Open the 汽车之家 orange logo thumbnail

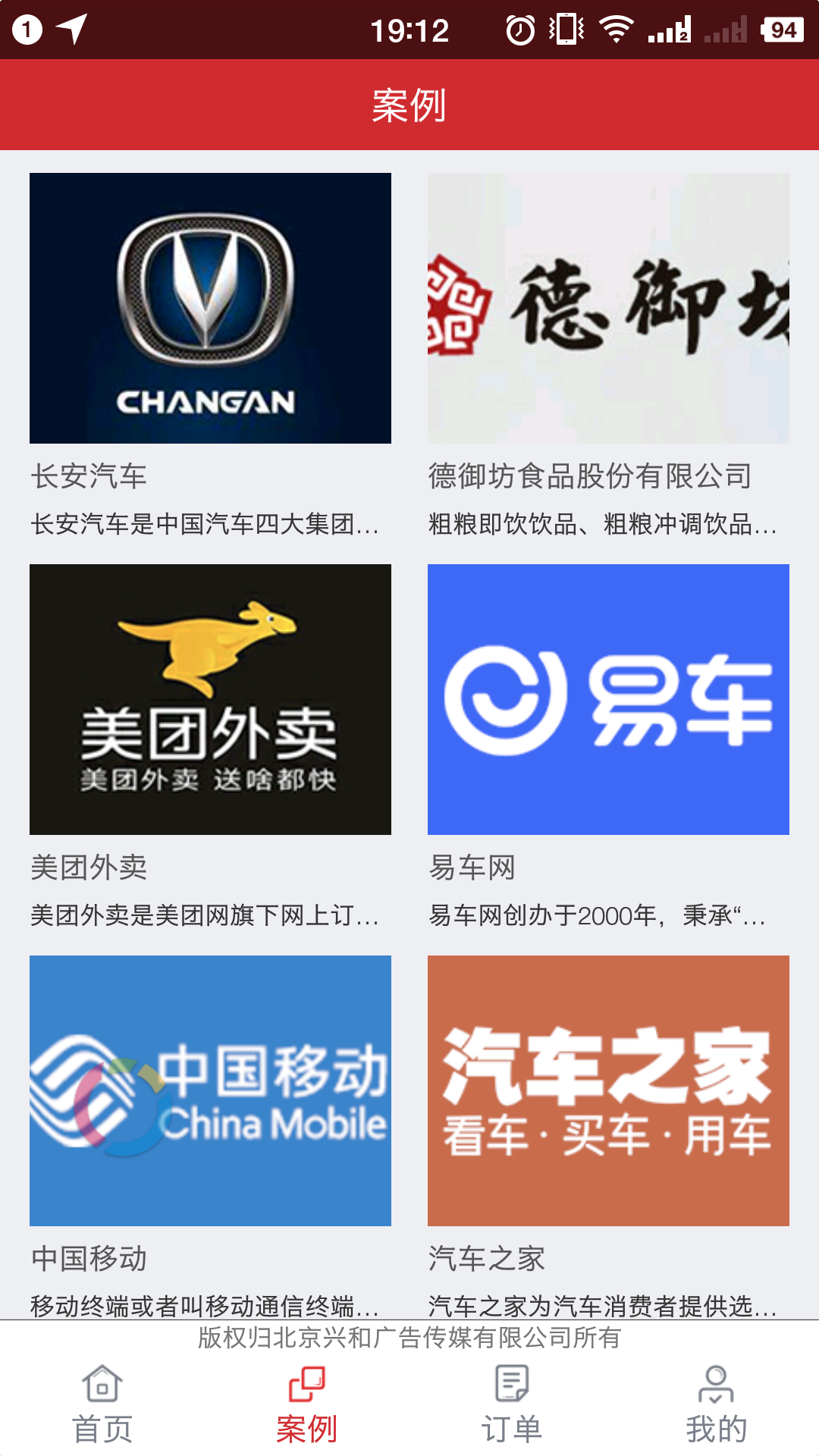[x=607, y=1090]
